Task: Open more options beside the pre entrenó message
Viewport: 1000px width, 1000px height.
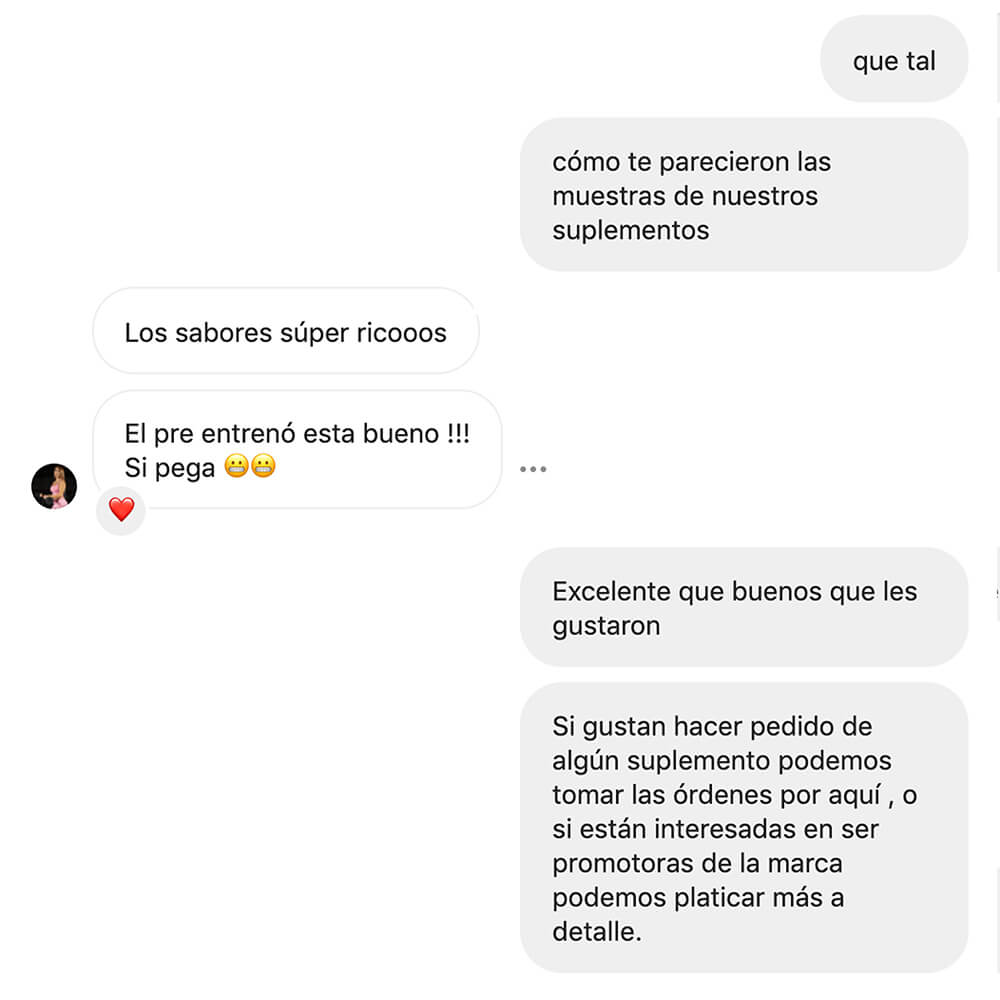Action: 533,468
